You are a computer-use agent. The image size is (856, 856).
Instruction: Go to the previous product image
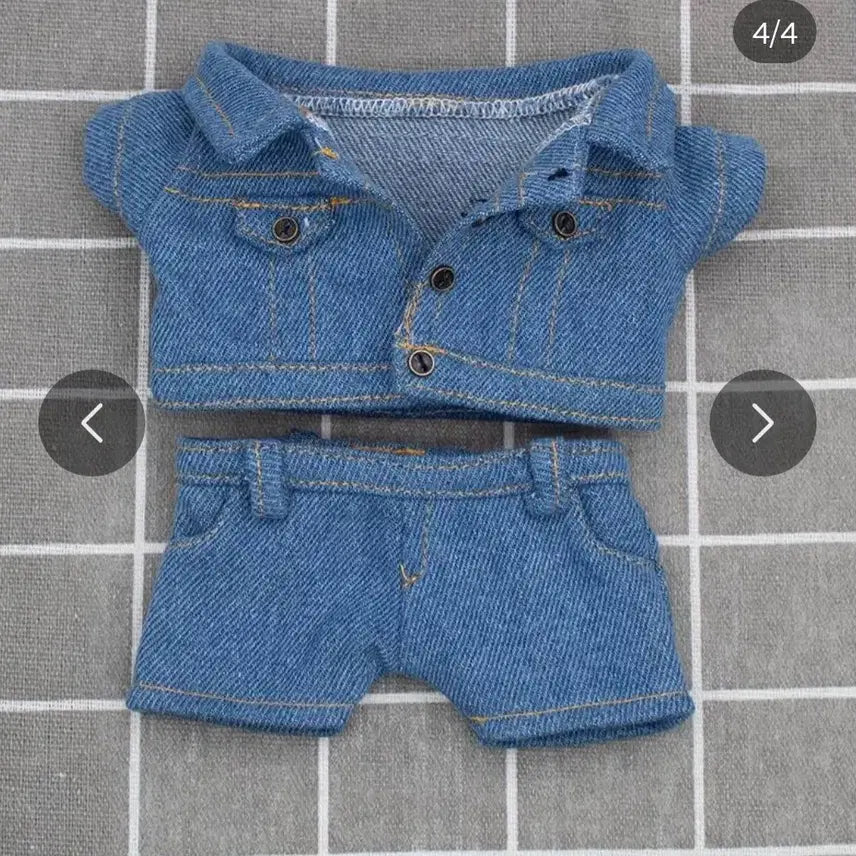(x=92, y=423)
